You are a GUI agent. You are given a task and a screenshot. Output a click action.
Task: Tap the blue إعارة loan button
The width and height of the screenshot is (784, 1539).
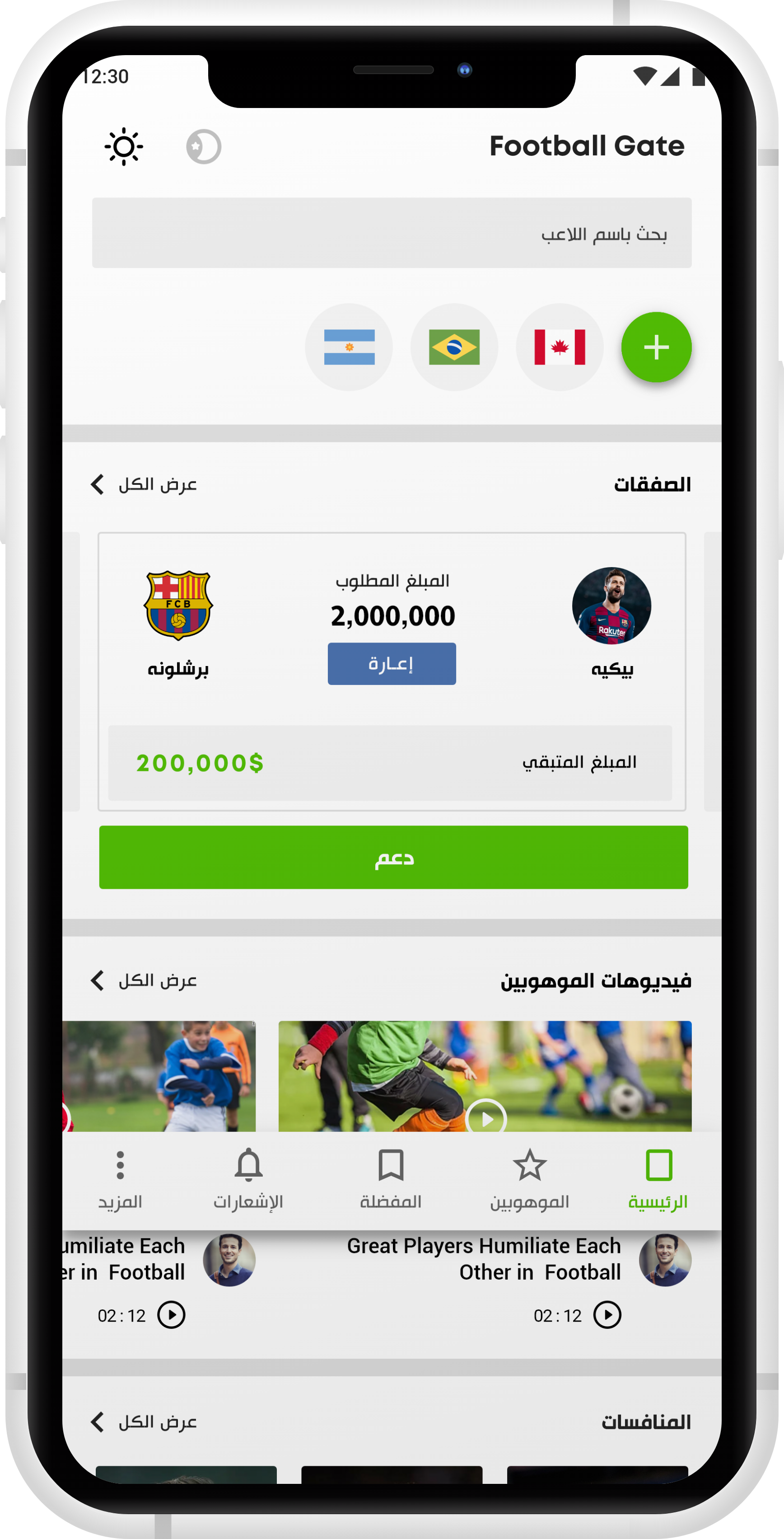392,664
